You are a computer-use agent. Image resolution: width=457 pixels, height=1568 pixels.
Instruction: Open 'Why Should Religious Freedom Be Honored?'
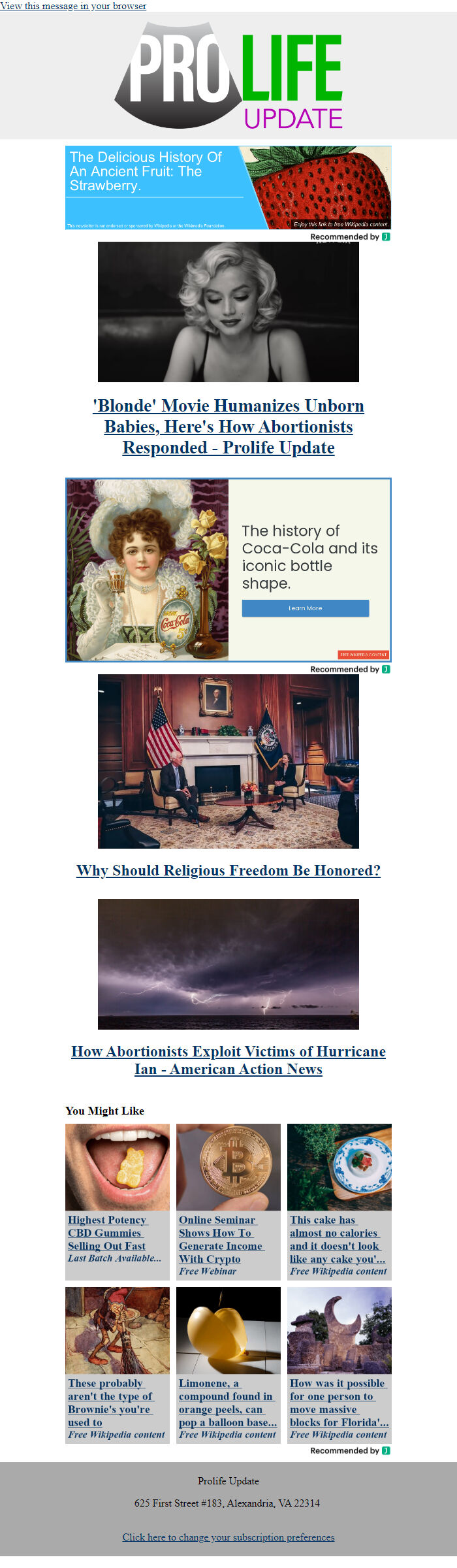point(228,870)
